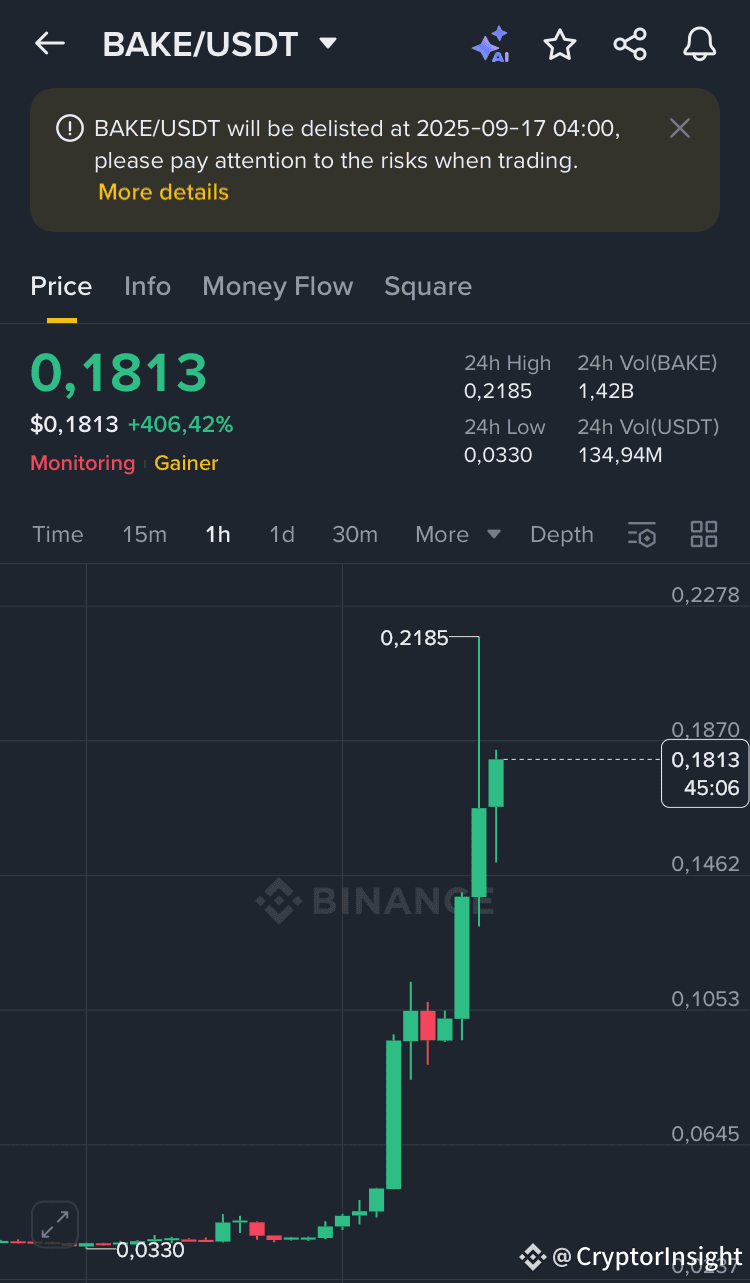Open the Info tab
The width and height of the screenshot is (750, 1283).
tap(147, 287)
